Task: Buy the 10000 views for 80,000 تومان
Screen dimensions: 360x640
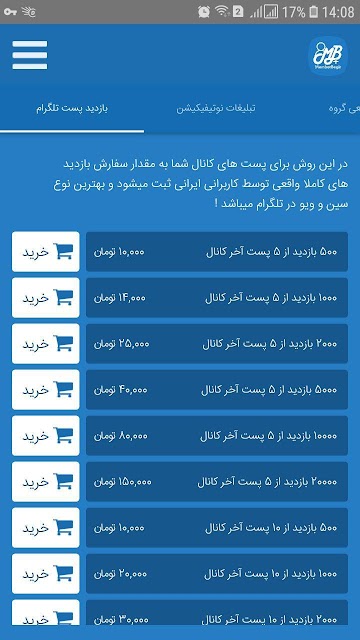Action: coord(46,436)
